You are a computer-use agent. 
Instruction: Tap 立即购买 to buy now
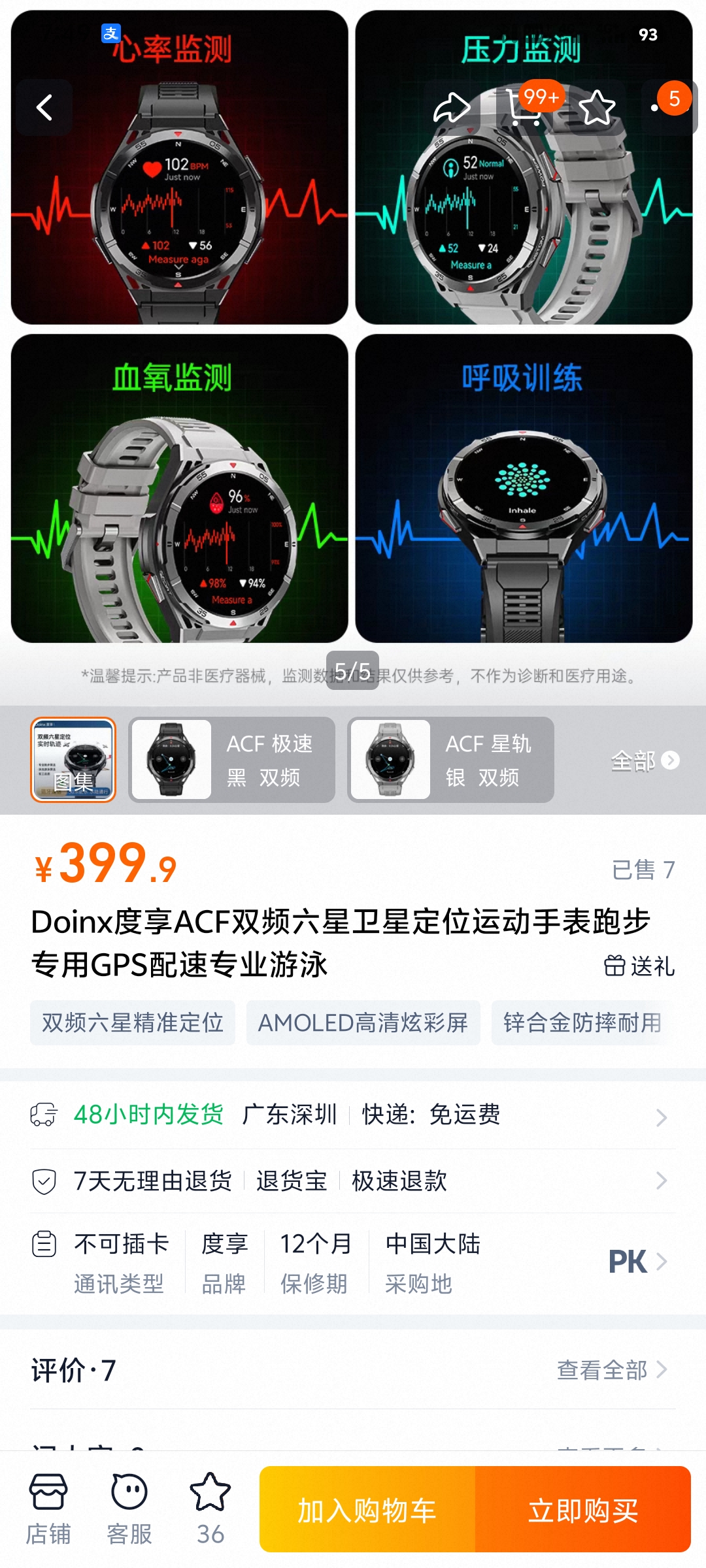tap(583, 1510)
